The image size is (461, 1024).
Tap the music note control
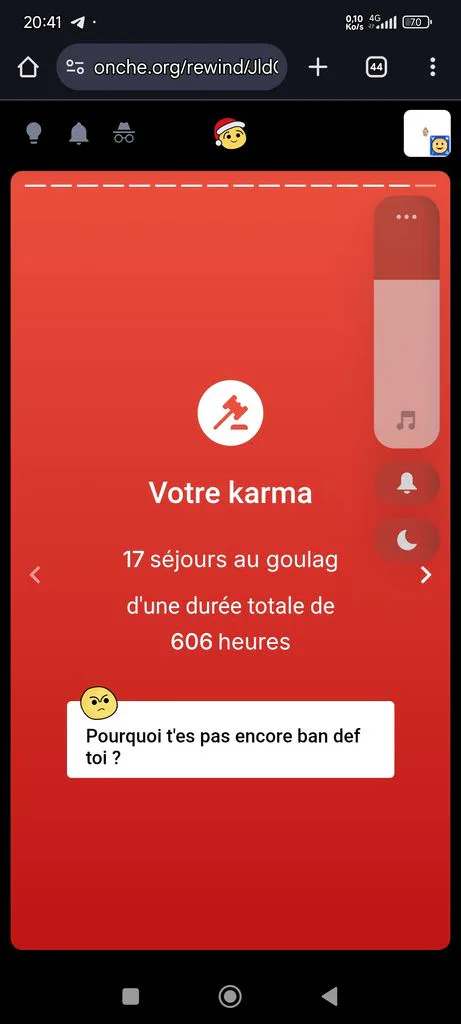coord(406,420)
